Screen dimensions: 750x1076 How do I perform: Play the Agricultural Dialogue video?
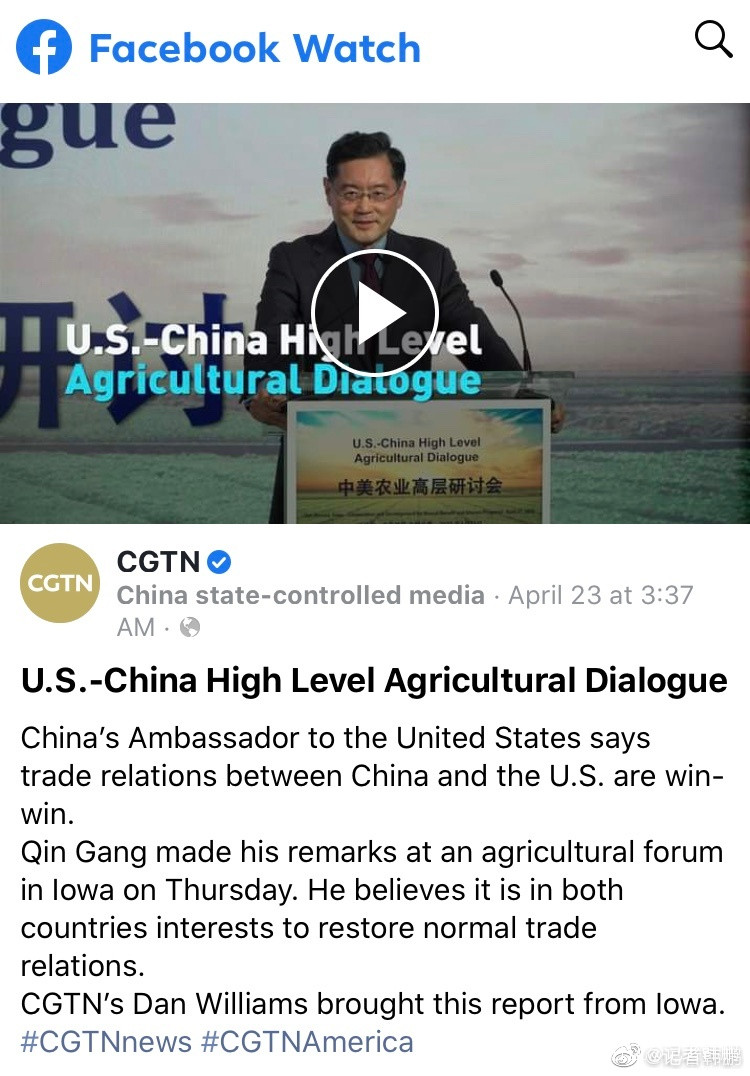coord(374,312)
